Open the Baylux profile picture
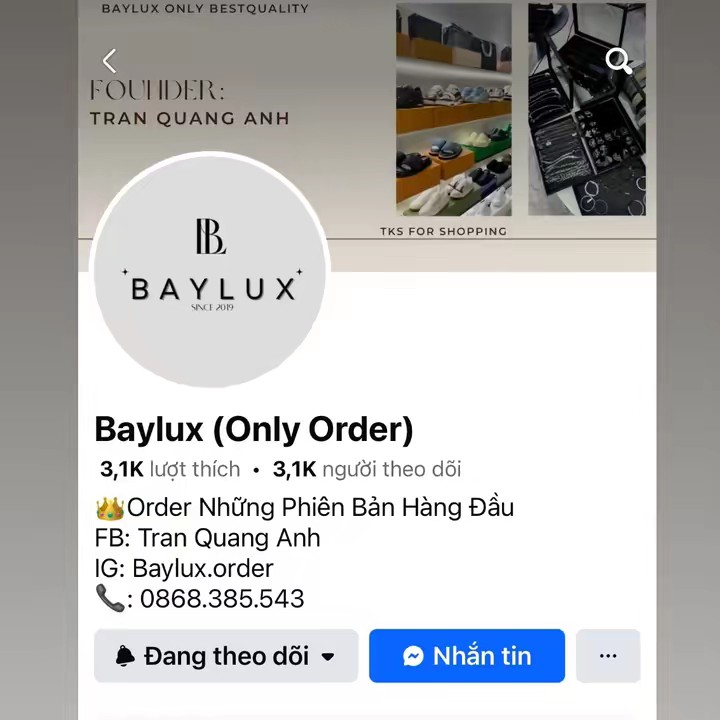 click(x=211, y=271)
